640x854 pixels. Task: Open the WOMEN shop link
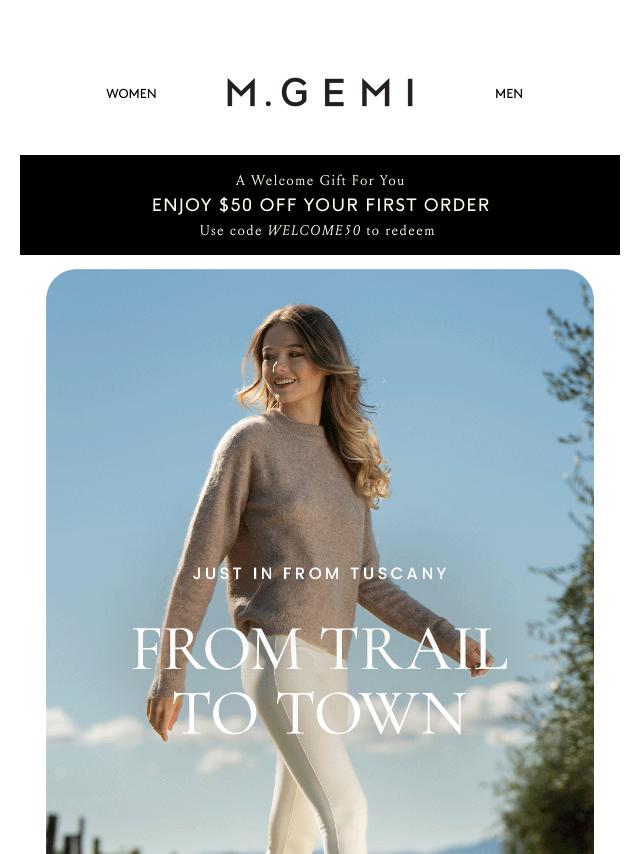131,94
